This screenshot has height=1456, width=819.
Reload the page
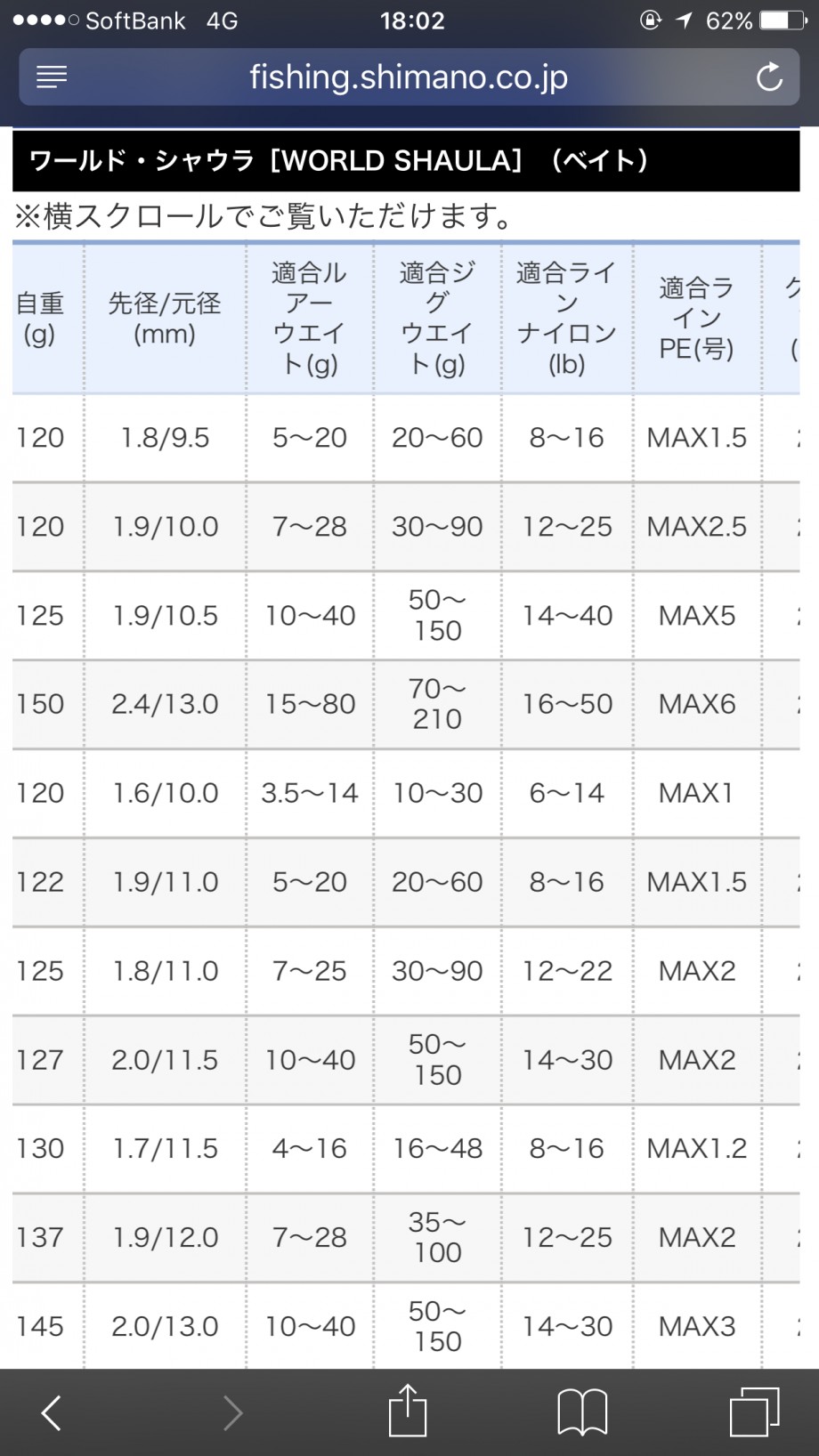(769, 77)
